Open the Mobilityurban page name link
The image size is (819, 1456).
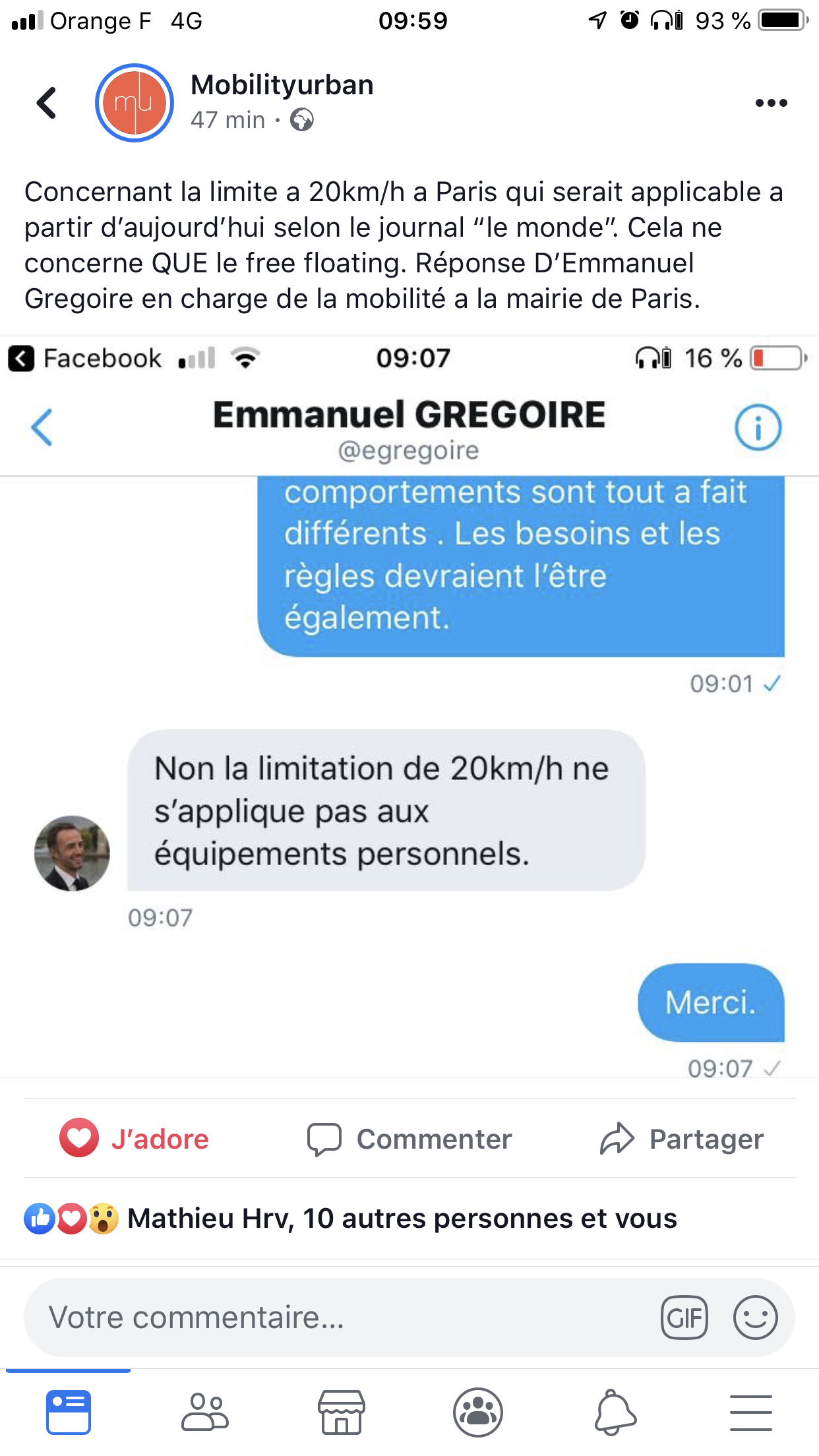(x=282, y=85)
